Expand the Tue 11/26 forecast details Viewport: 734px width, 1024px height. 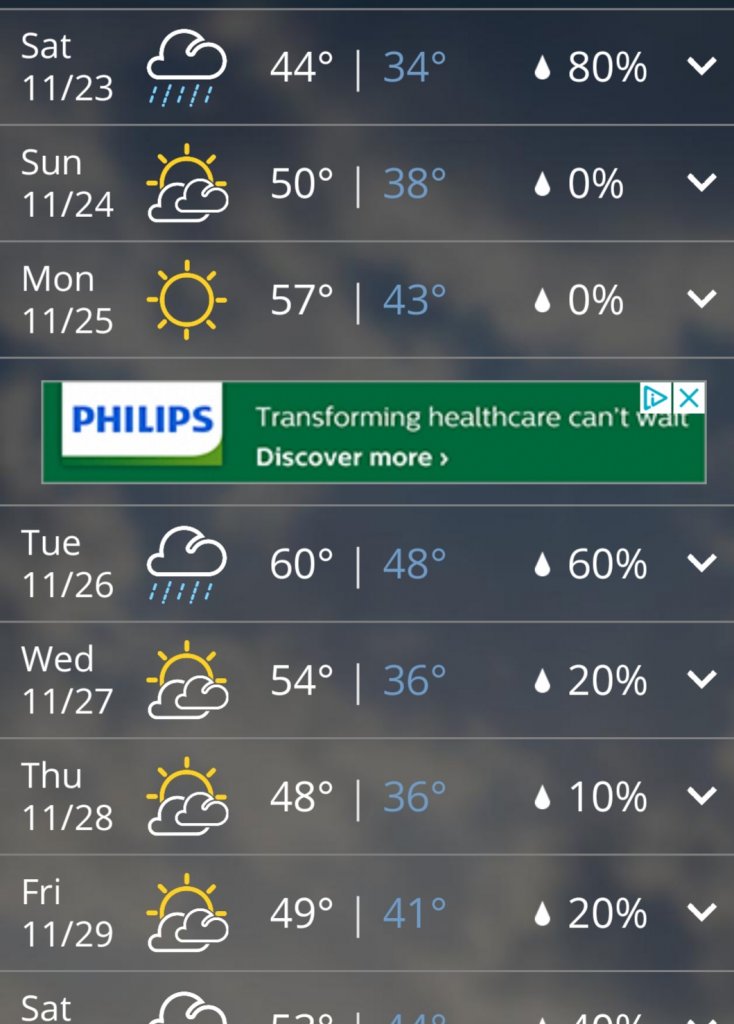tap(702, 563)
